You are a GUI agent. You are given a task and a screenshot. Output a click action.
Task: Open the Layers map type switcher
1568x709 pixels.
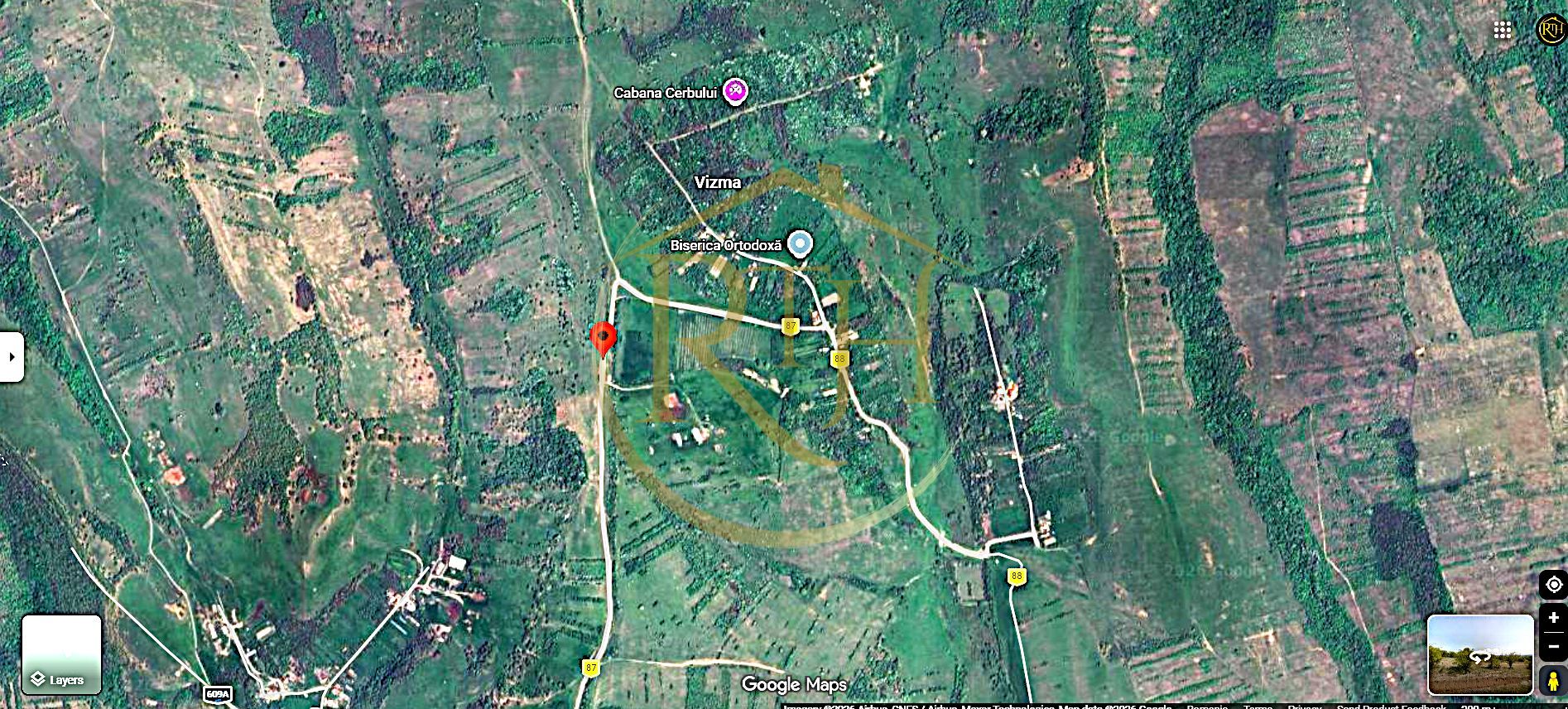point(61,654)
